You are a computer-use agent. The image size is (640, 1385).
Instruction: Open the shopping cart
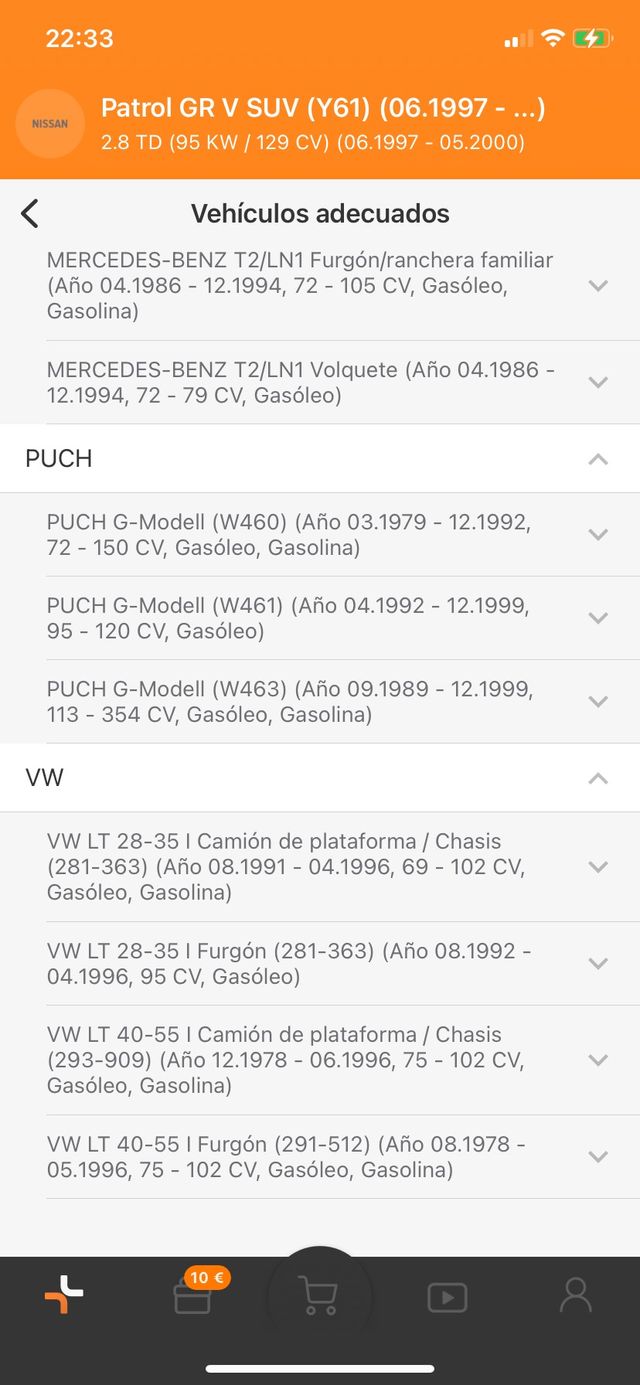(319, 1296)
